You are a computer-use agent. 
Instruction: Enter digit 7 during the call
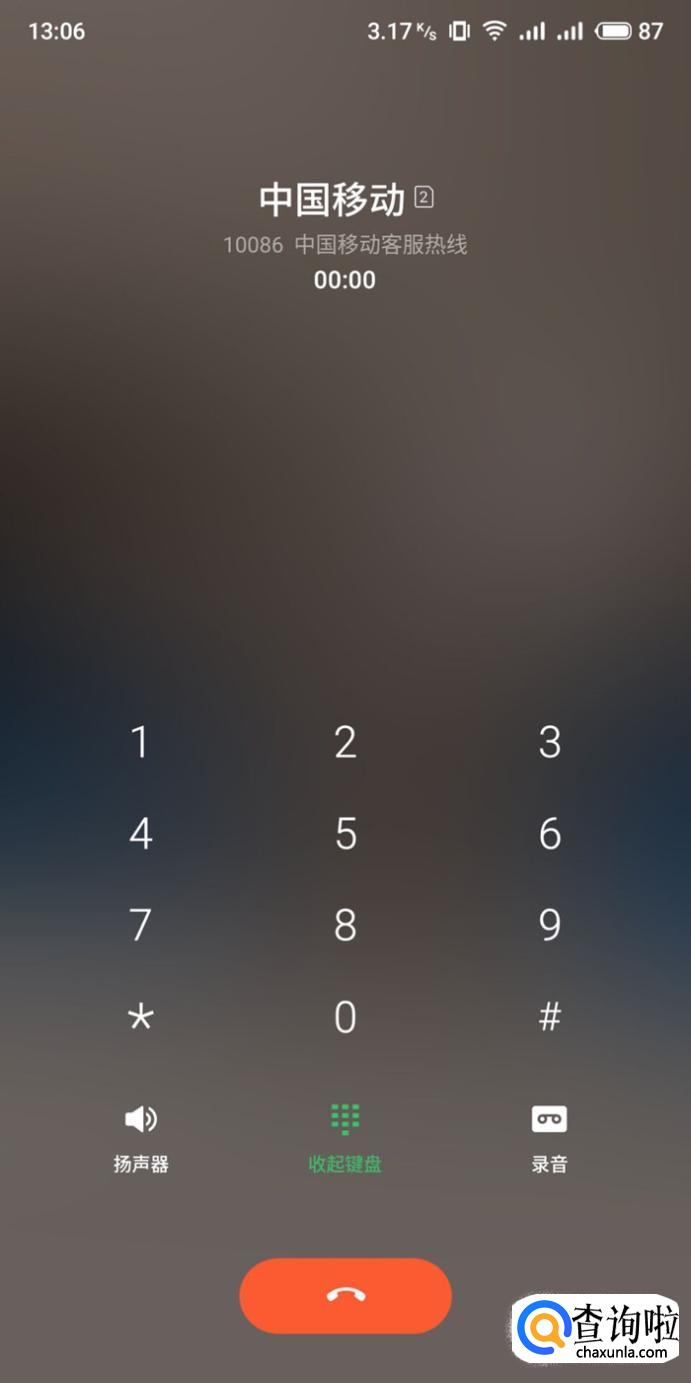pos(140,925)
